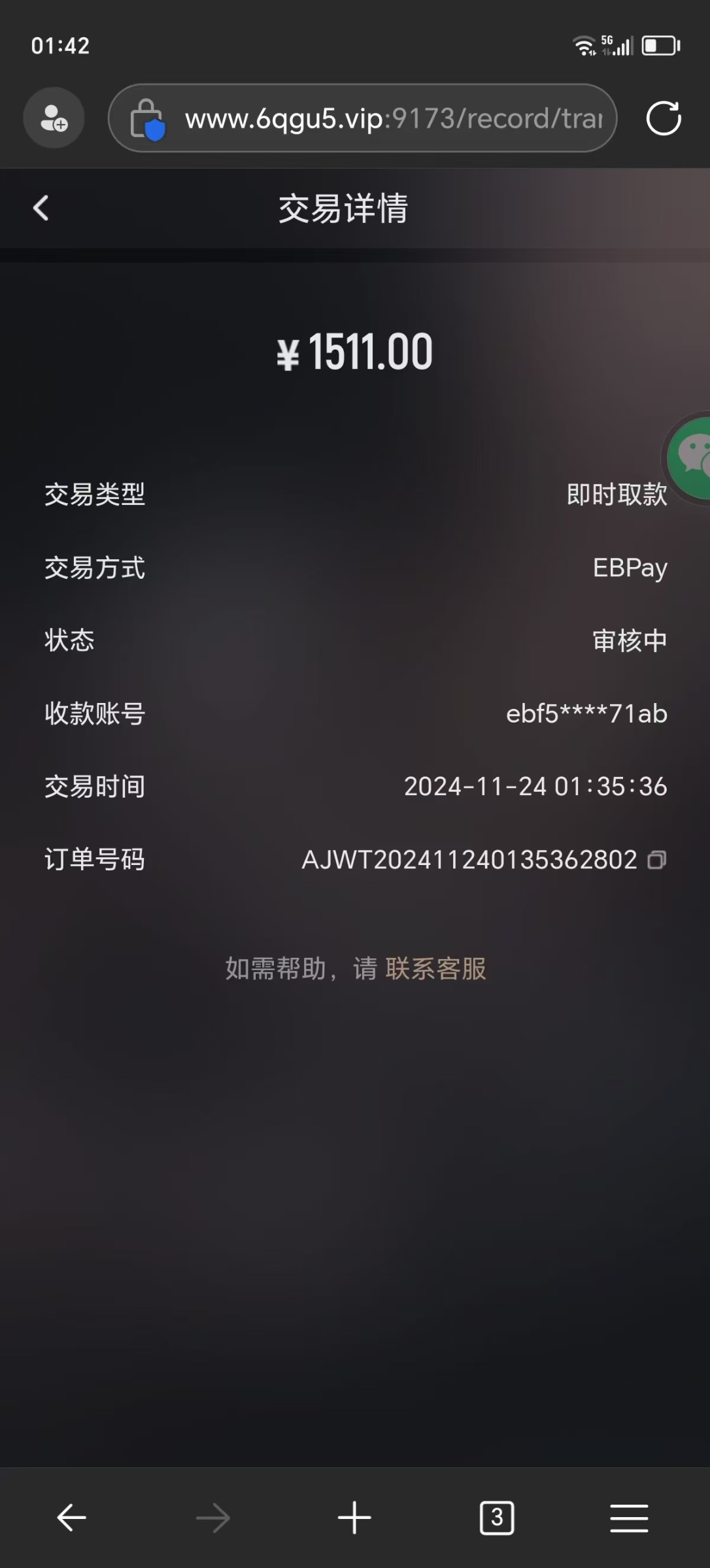Open the 联系客服 link
Viewport: 710px width, 1568px height.
[436, 968]
